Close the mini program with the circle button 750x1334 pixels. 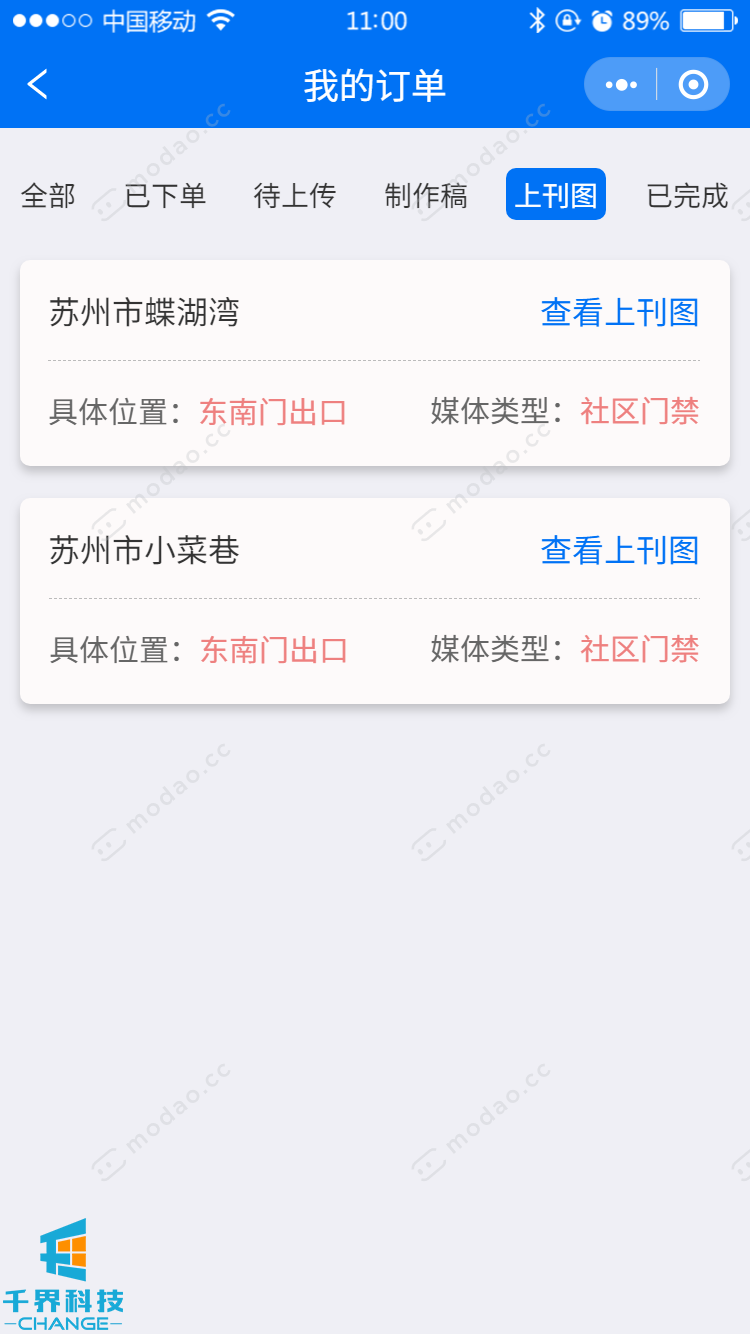693,85
